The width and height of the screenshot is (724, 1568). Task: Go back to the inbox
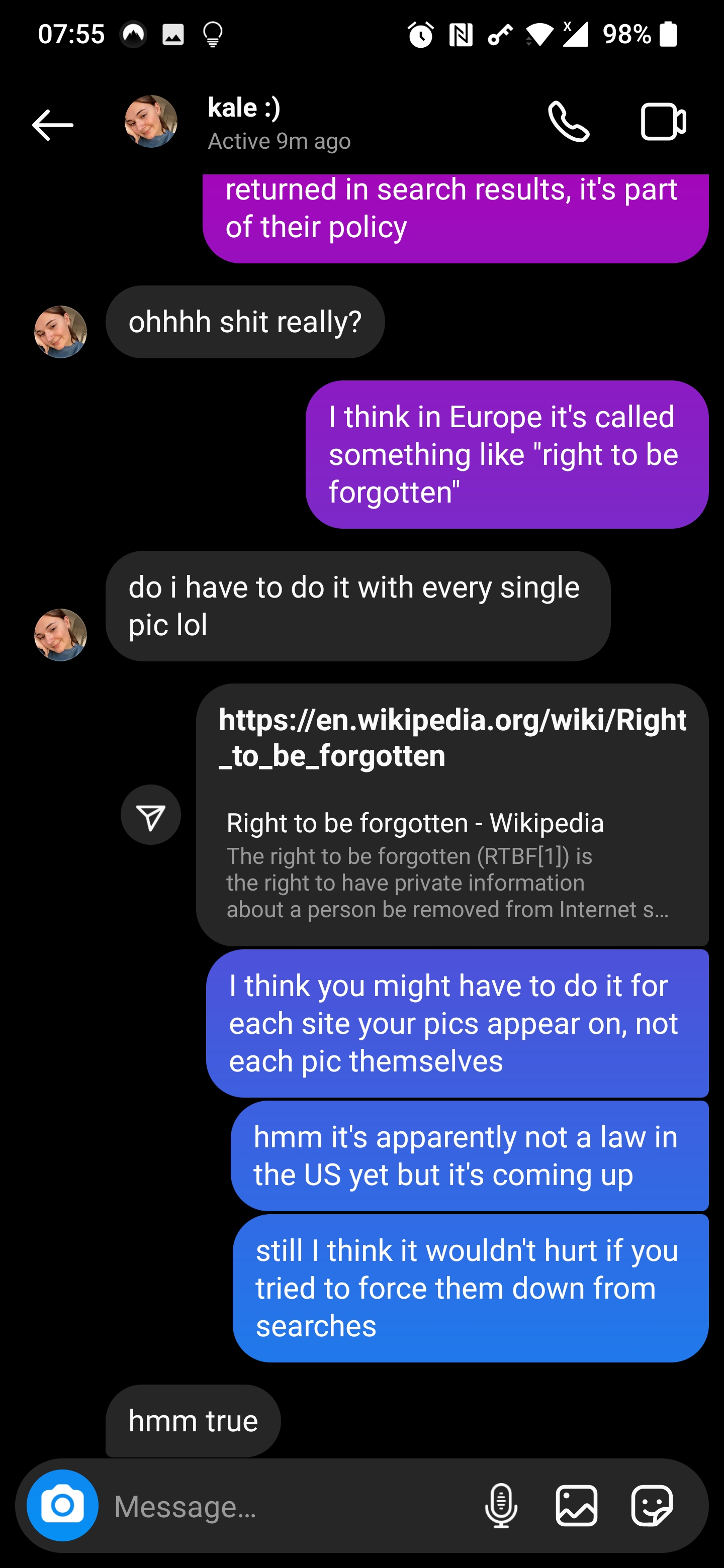tap(52, 125)
